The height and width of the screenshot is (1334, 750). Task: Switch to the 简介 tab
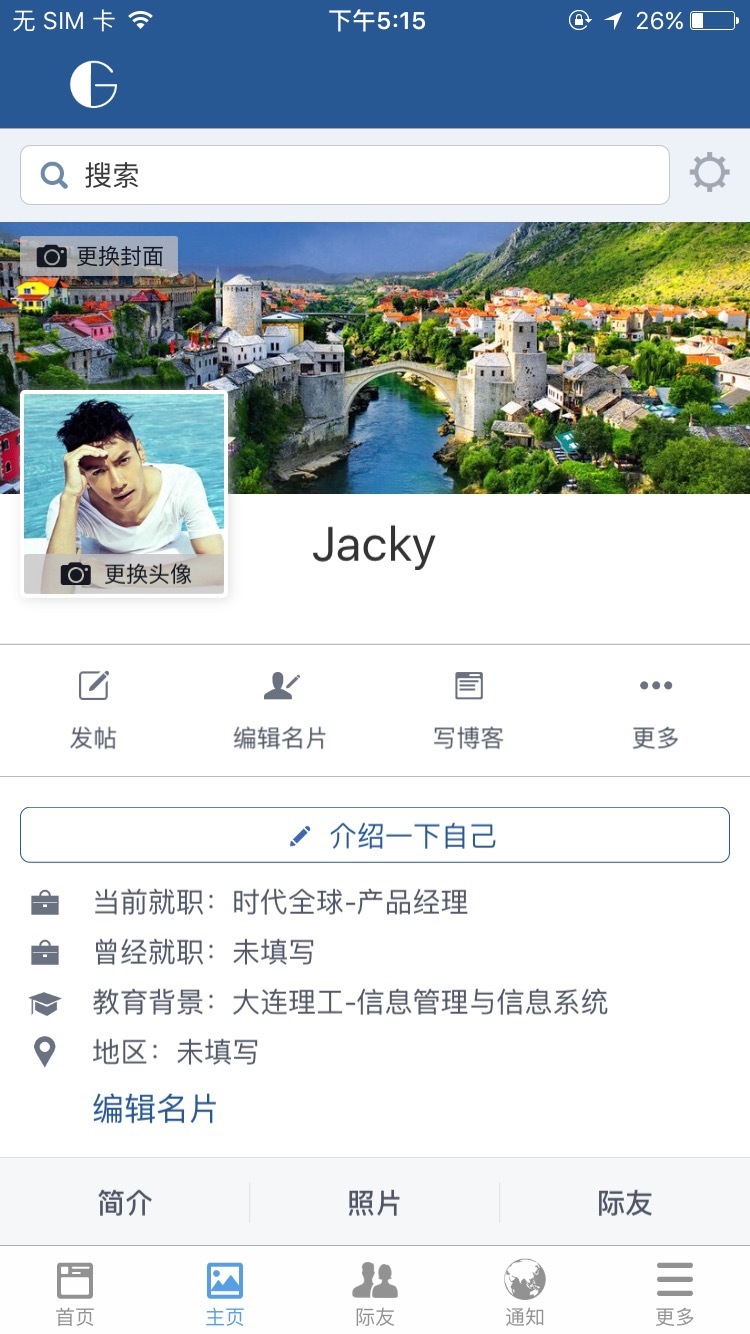[125, 1202]
